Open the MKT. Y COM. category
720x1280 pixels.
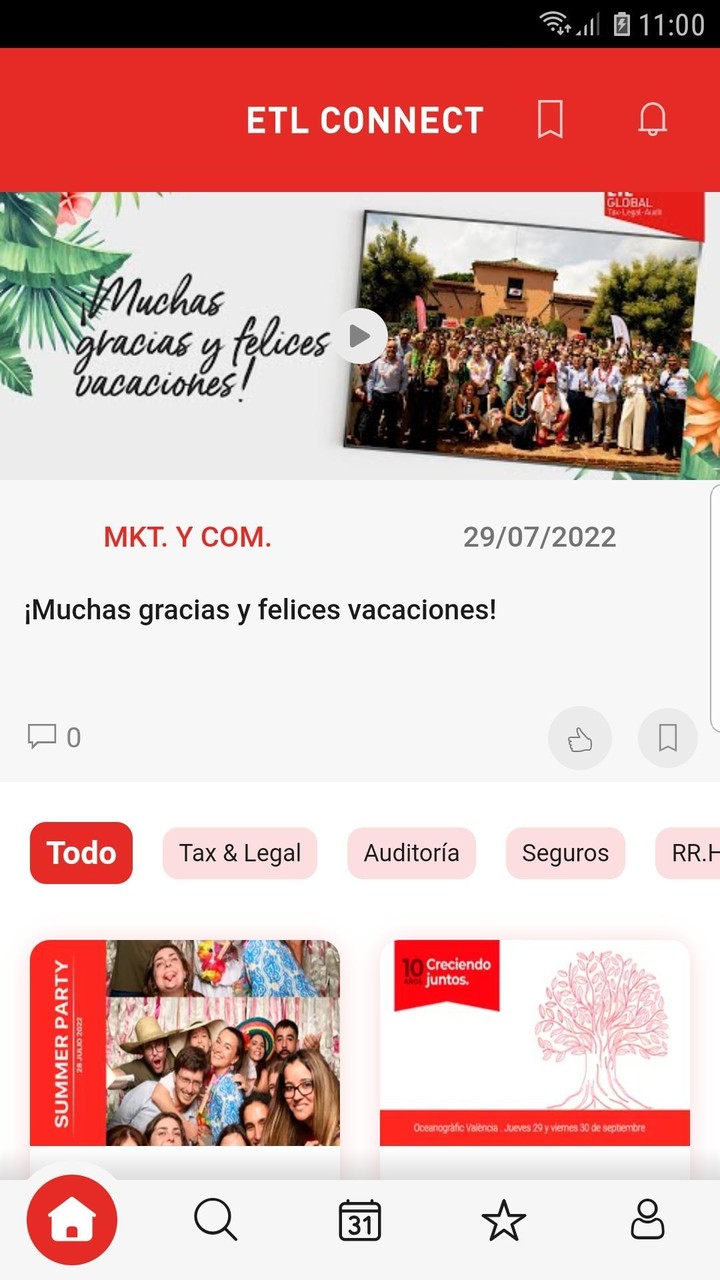(x=187, y=537)
